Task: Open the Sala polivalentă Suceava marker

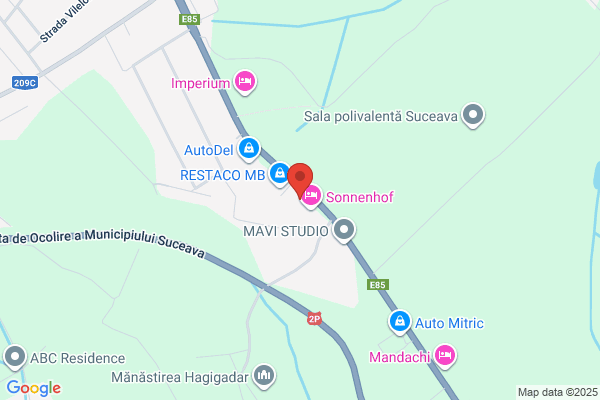Action: 473,116
